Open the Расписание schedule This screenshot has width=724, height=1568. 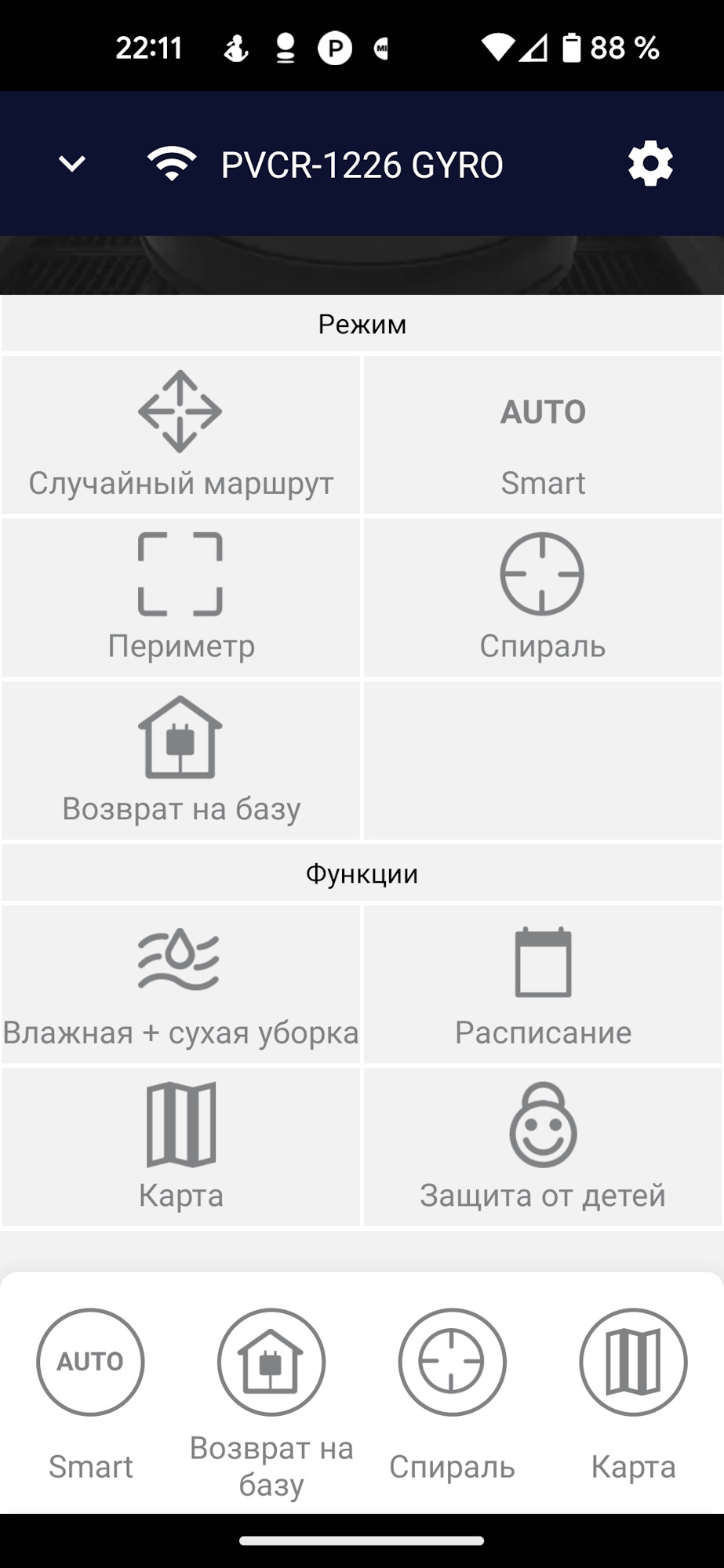pyautogui.click(x=543, y=985)
